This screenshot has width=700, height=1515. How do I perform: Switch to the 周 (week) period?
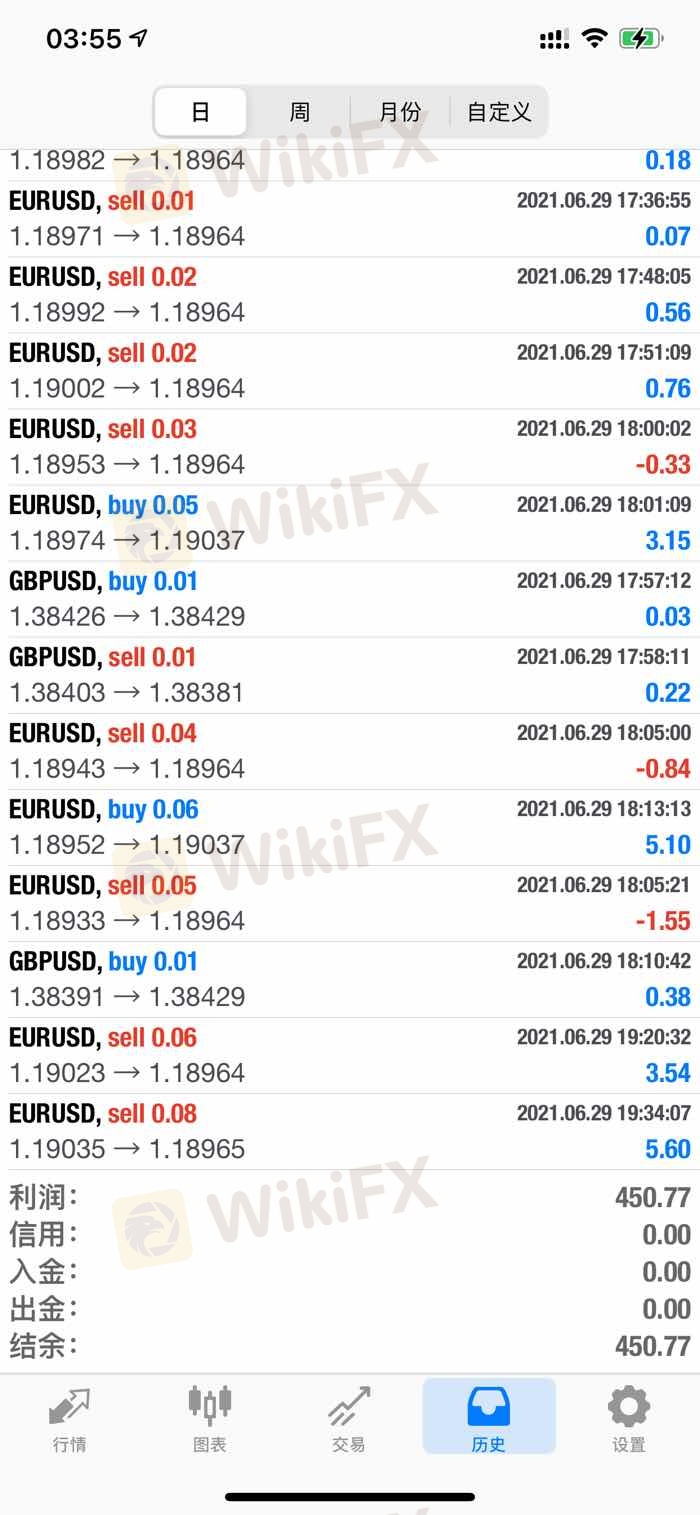[299, 111]
